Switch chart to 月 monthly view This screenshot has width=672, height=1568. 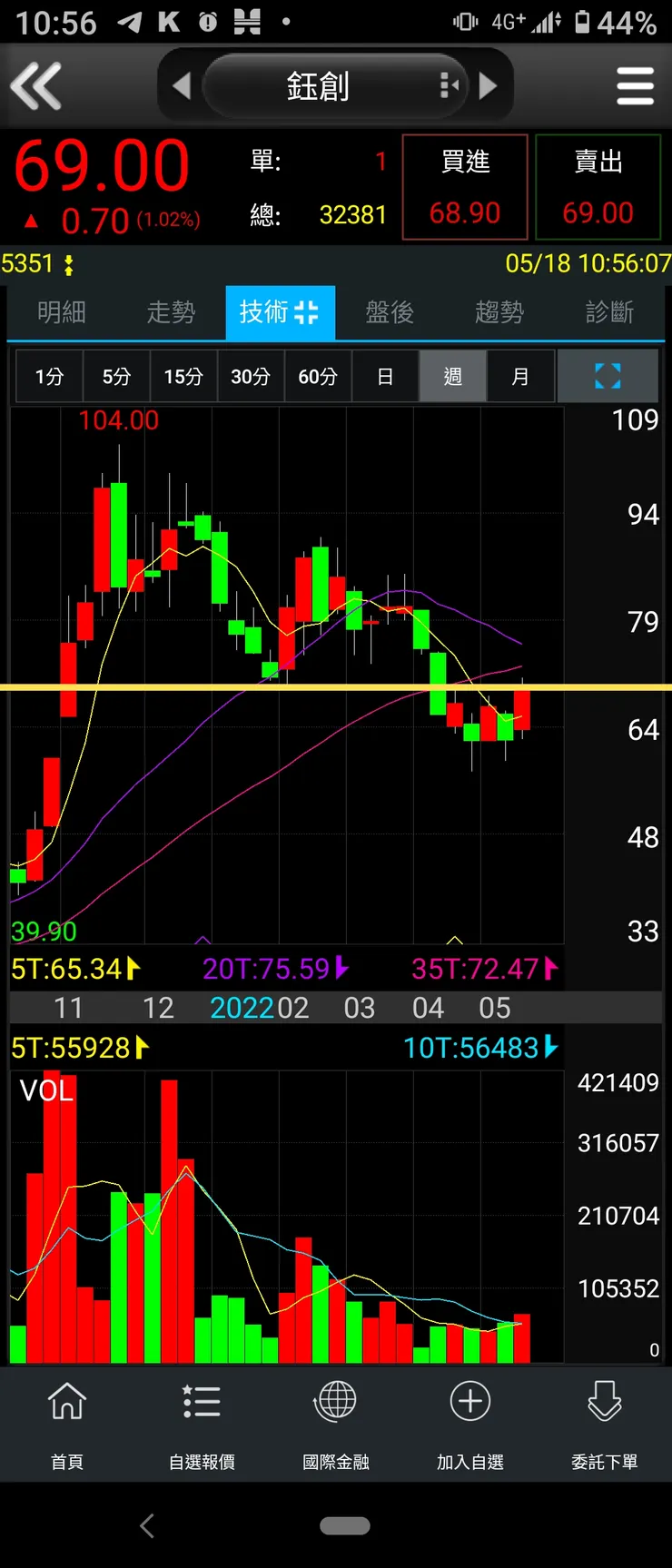pos(519,376)
